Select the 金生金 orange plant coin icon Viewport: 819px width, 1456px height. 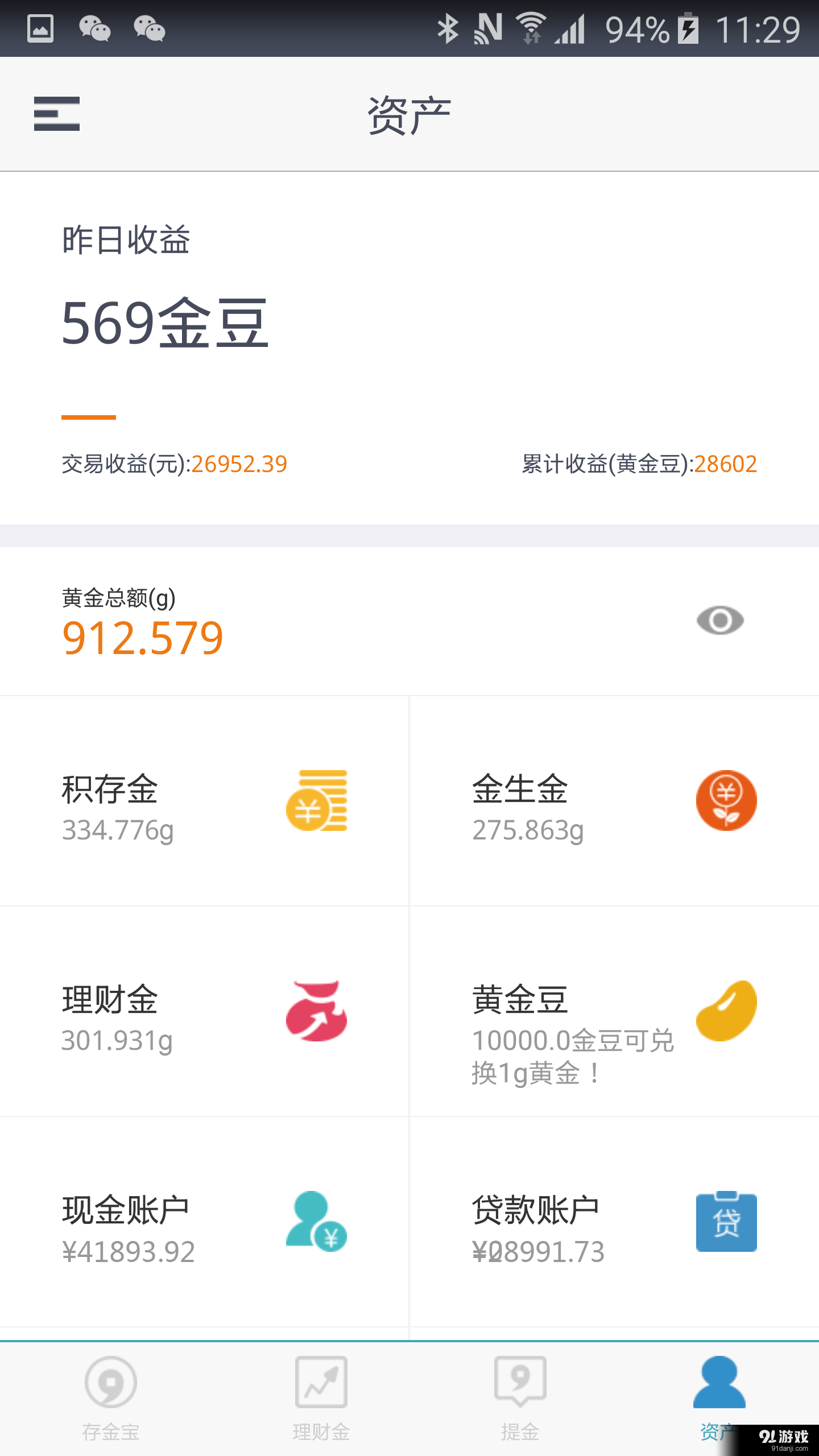tap(726, 800)
